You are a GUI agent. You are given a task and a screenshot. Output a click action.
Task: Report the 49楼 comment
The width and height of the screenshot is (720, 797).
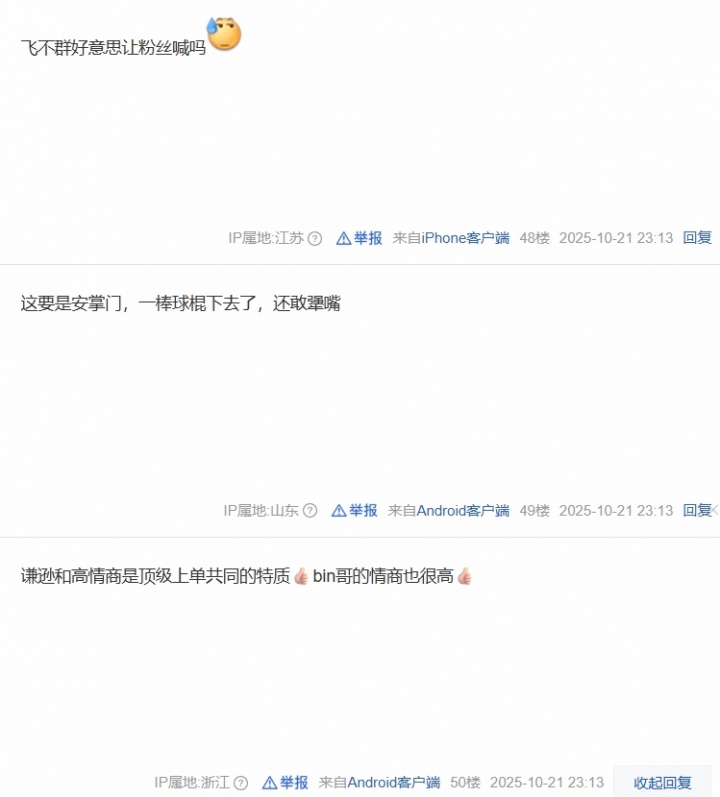[355, 510]
